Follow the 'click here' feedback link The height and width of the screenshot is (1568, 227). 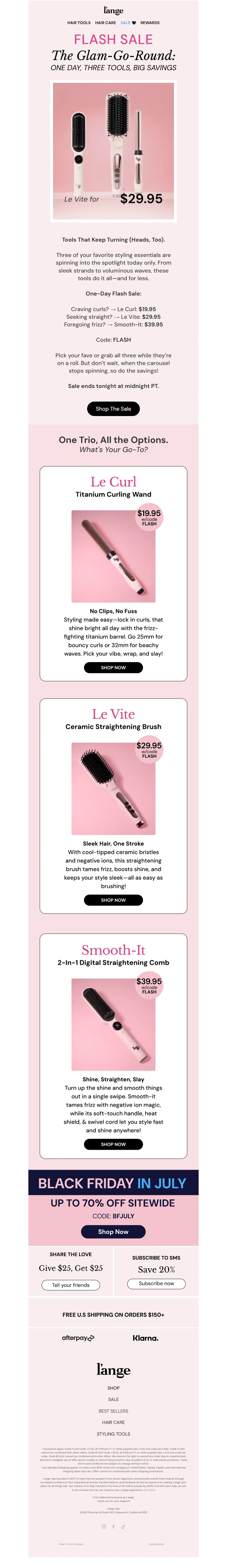click(149, 1490)
